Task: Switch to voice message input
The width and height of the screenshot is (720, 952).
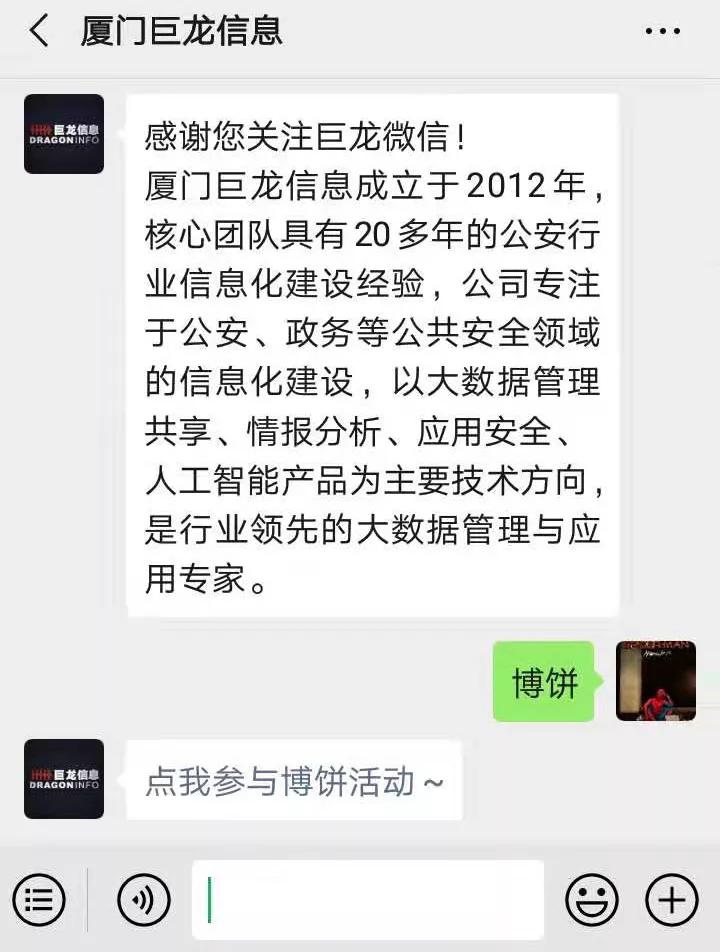Action: coord(144,899)
